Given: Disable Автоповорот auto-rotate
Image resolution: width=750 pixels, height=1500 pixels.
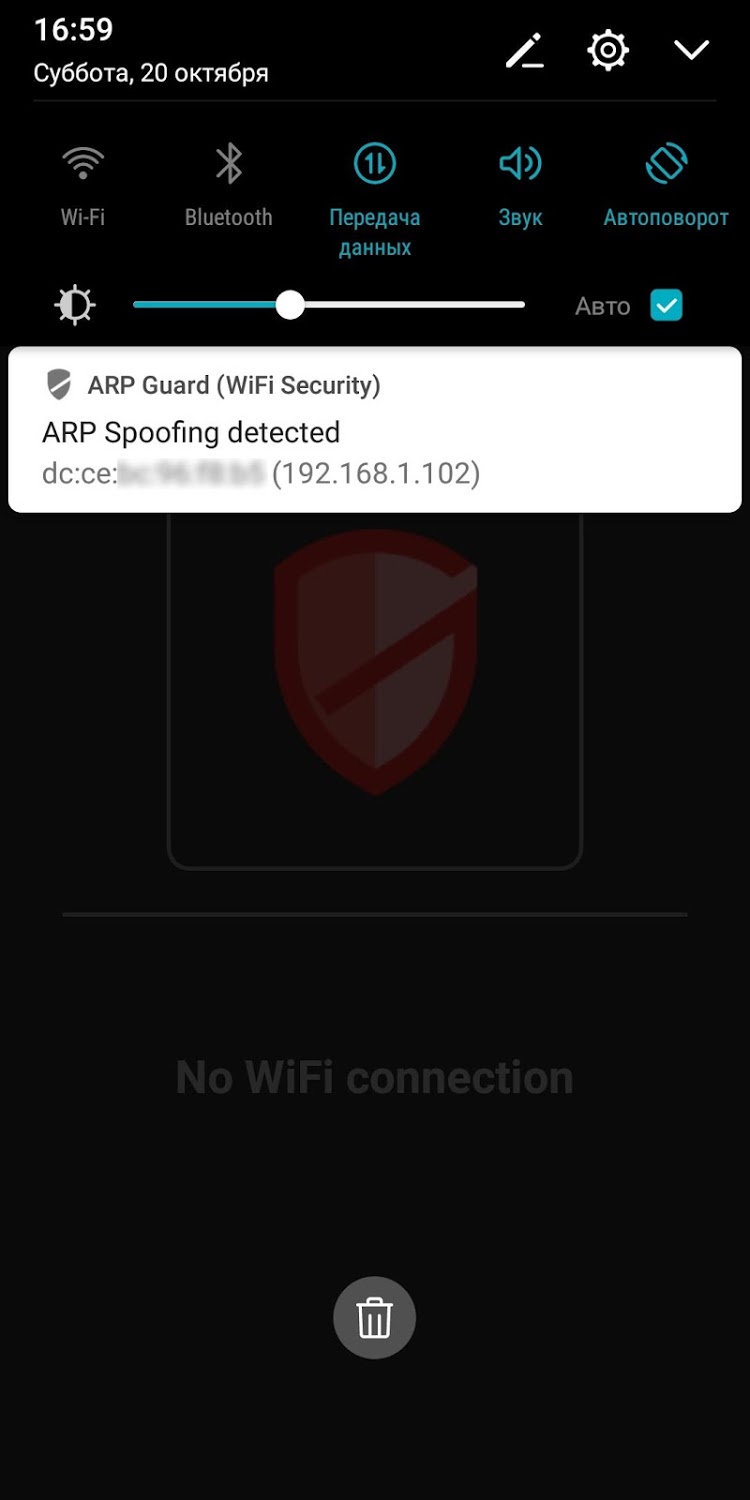Looking at the screenshot, I should point(666,165).
